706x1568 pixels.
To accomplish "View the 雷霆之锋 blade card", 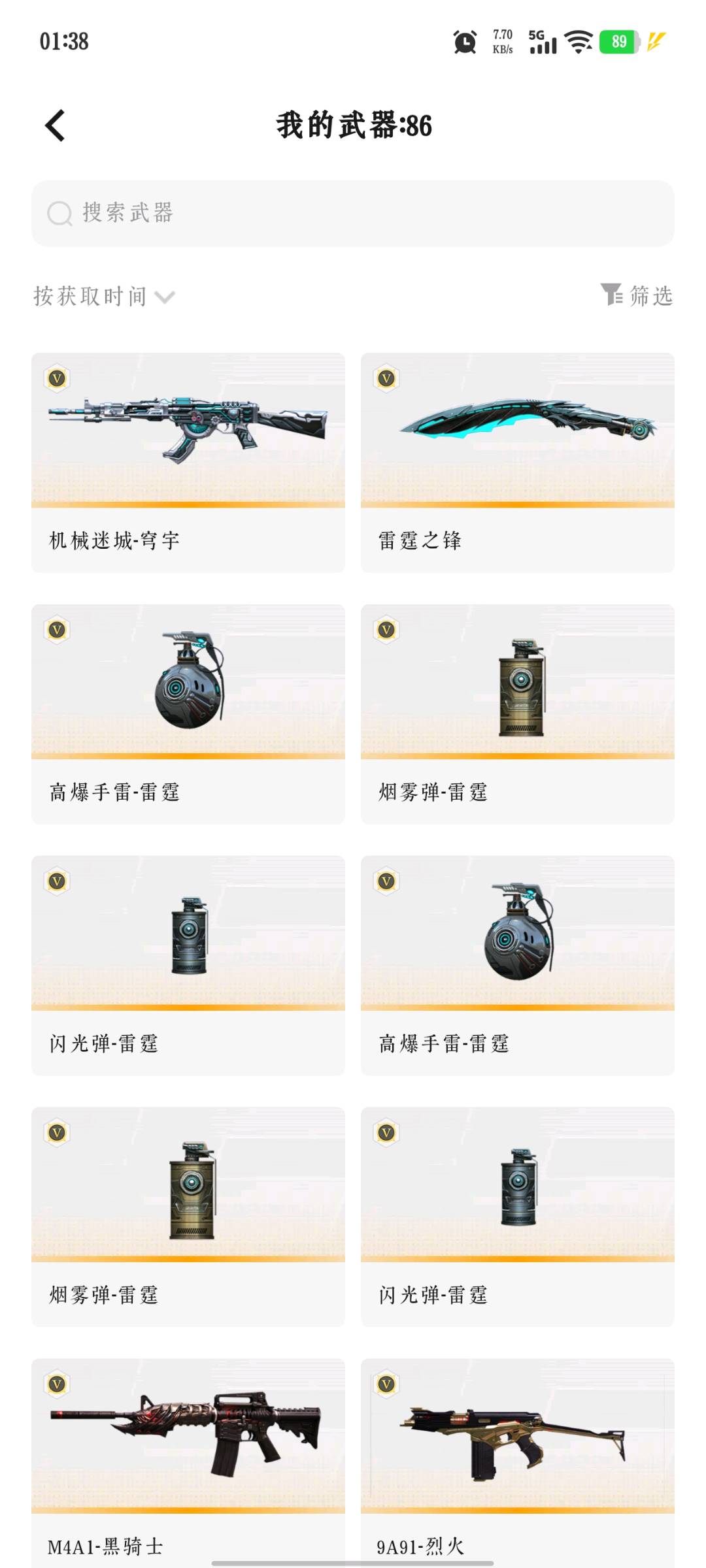I will click(518, 463).
